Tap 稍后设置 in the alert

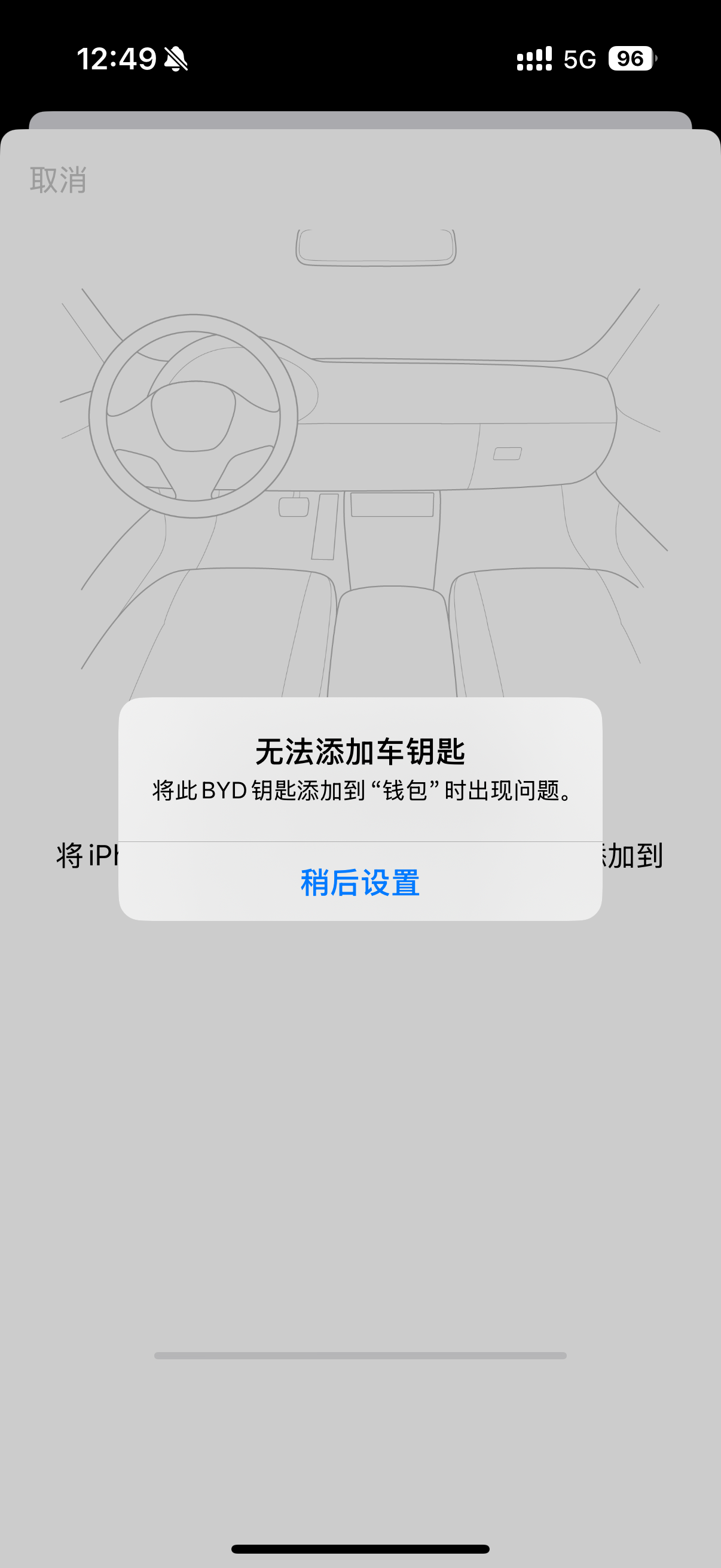(x=360, y=883)
